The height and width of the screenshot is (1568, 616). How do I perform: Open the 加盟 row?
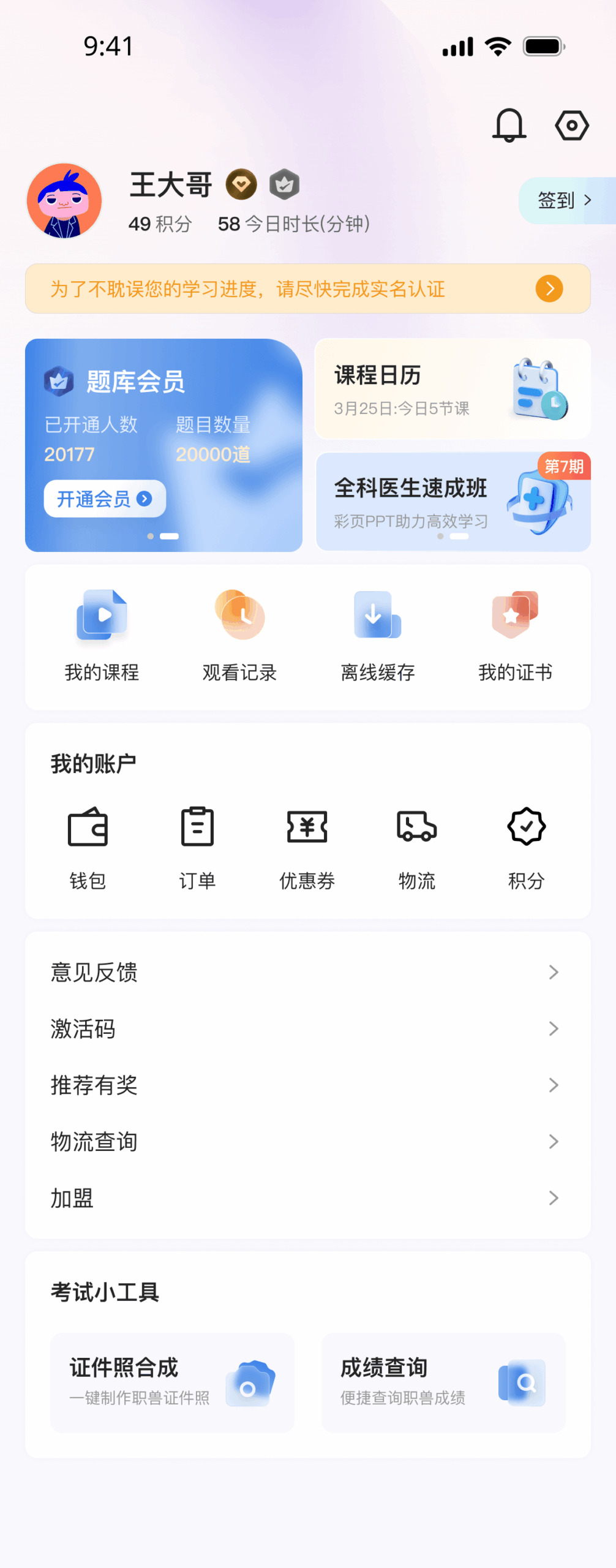pyautogui.click(x=307, y=1197)
